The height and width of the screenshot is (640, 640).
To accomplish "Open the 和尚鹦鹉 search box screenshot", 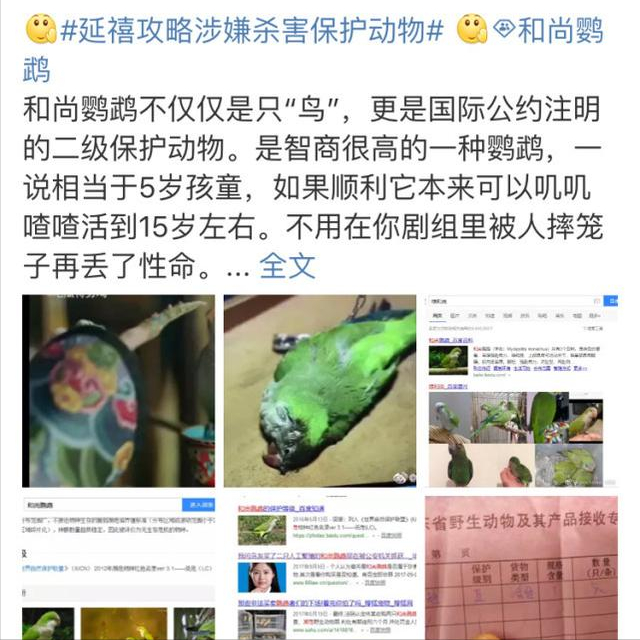I will point(118,566).
